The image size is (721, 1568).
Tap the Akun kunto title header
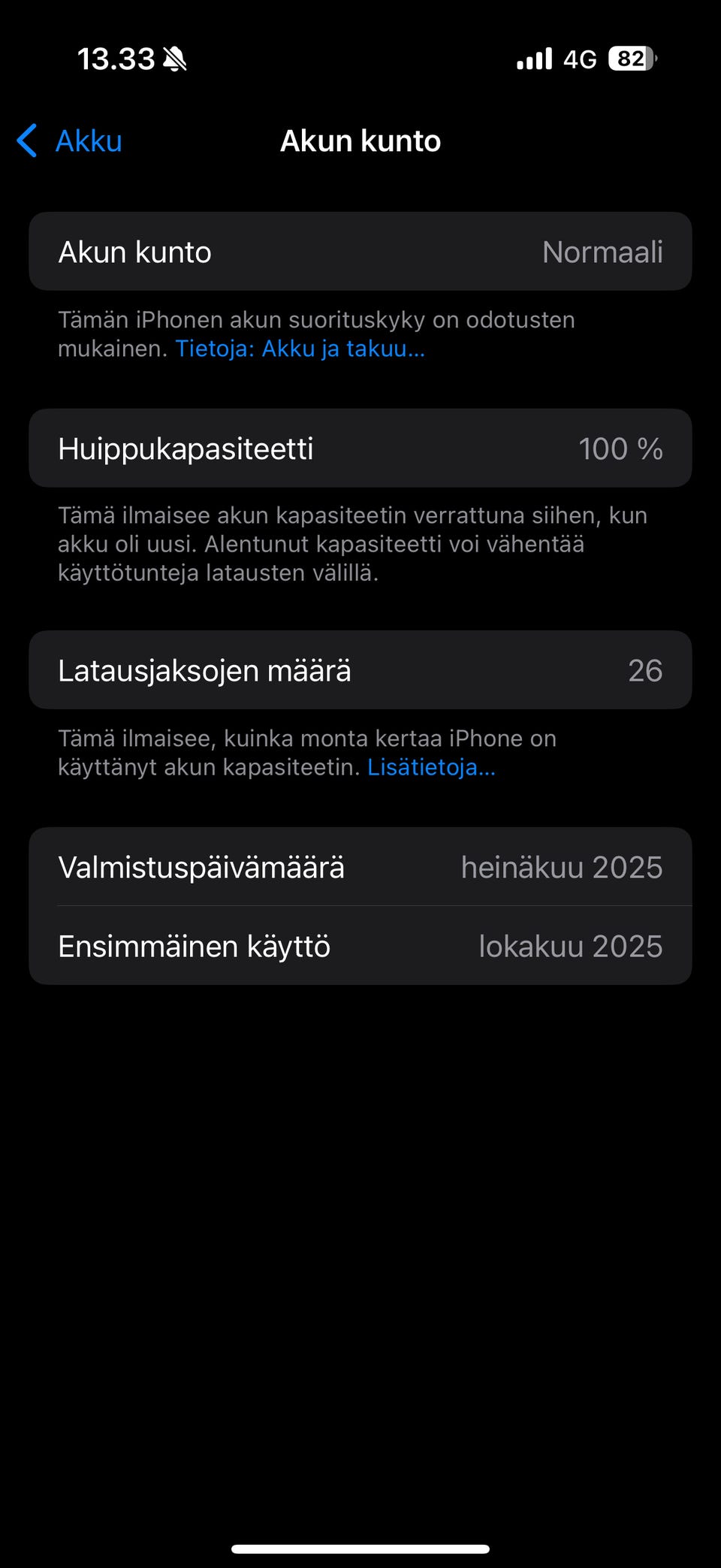click(360, 140)
